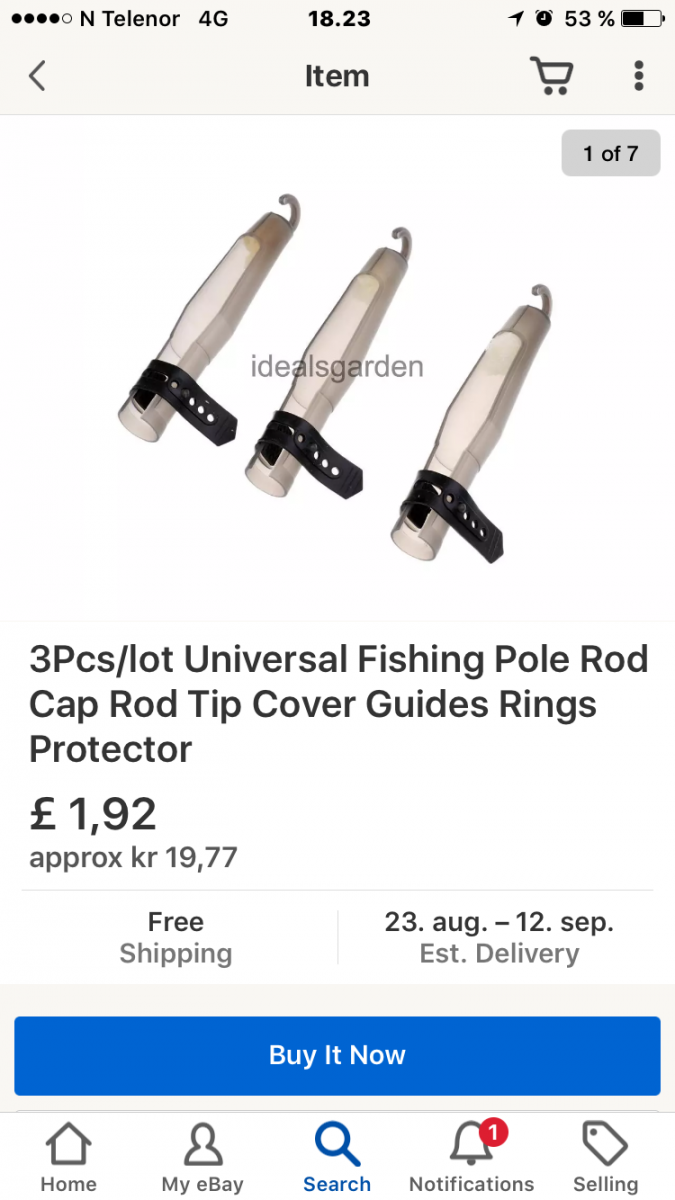Go back from the Item page
675x1200 pixels.
pos(37,76)
